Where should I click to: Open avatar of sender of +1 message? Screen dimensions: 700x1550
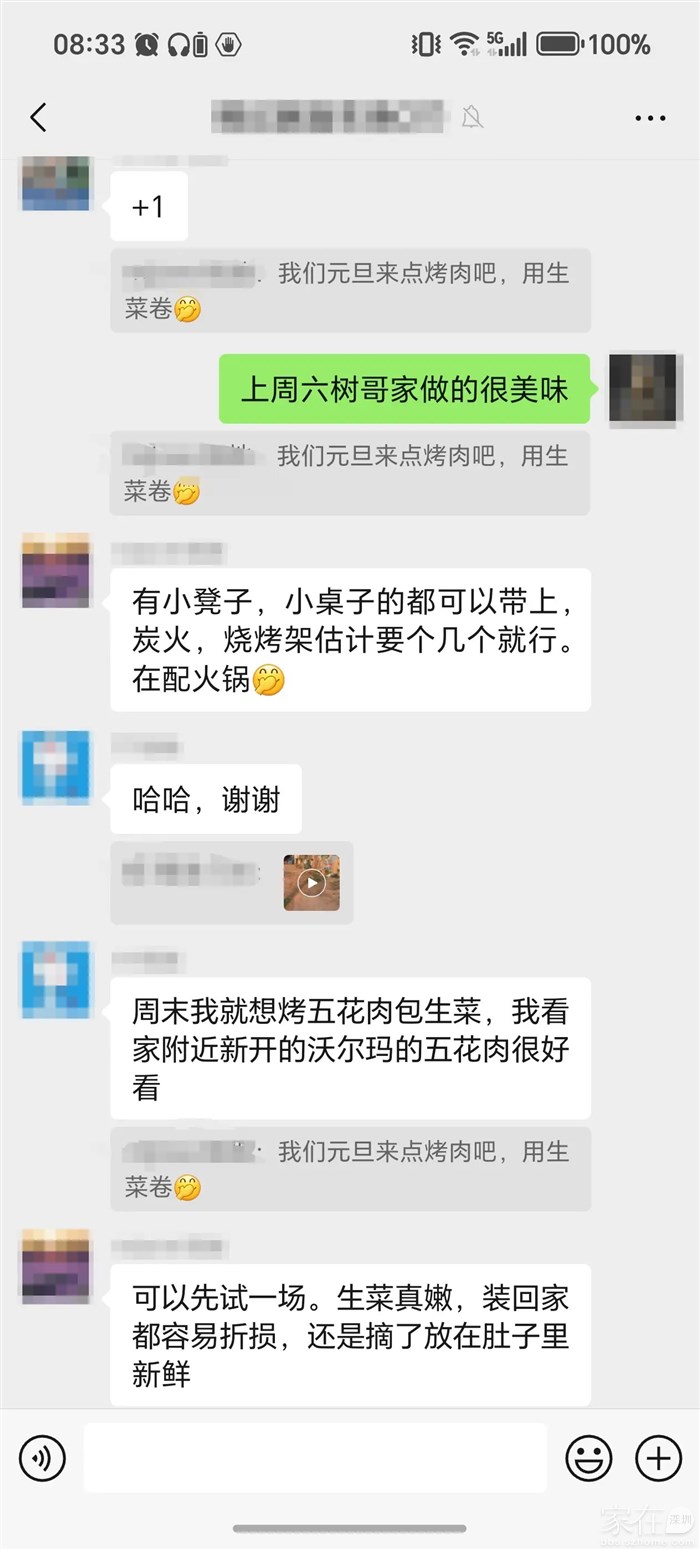(x=56, y=184)
